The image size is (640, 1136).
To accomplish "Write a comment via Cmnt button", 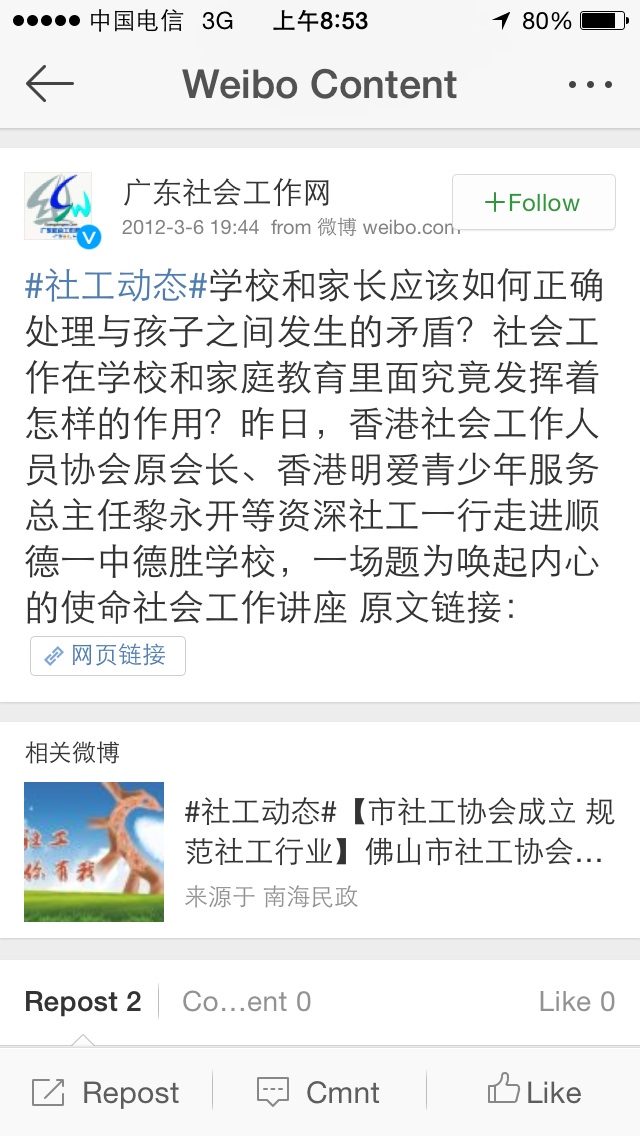I will [x=319, y=1092].
